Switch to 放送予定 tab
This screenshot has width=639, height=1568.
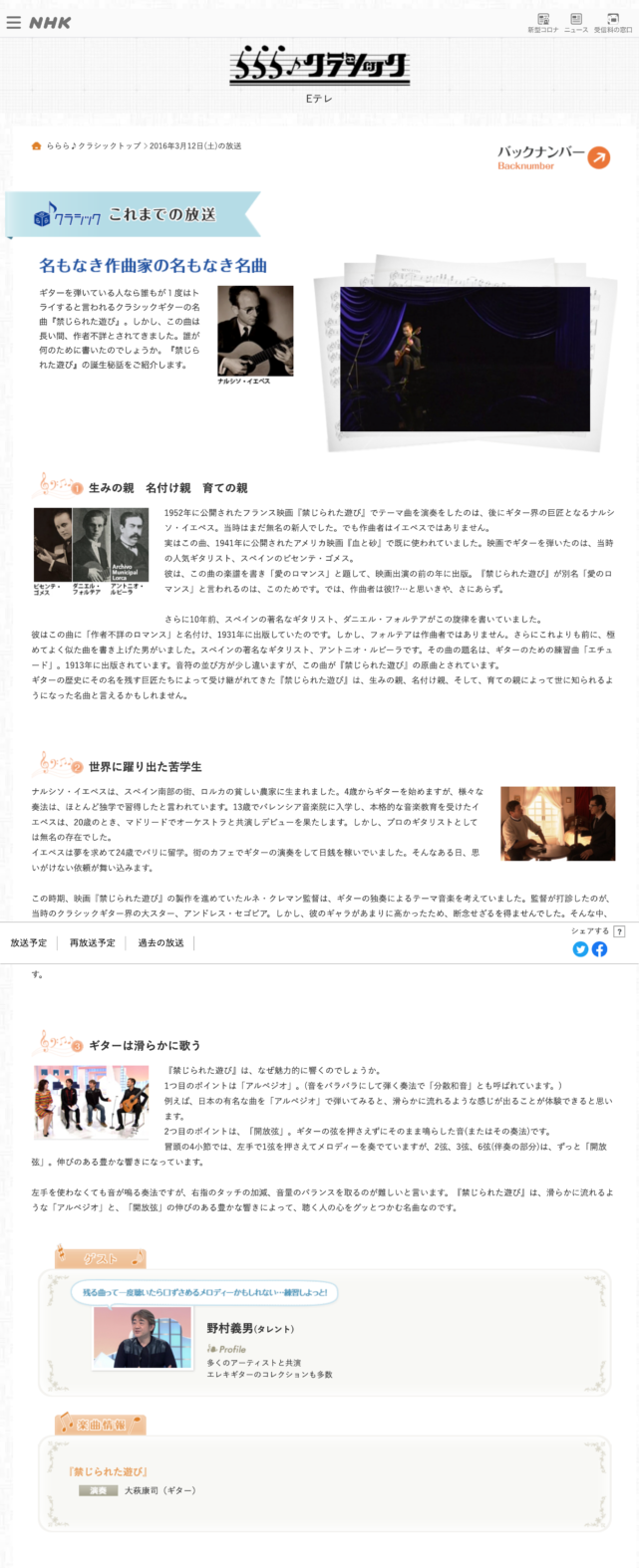(x=29, y=942)
